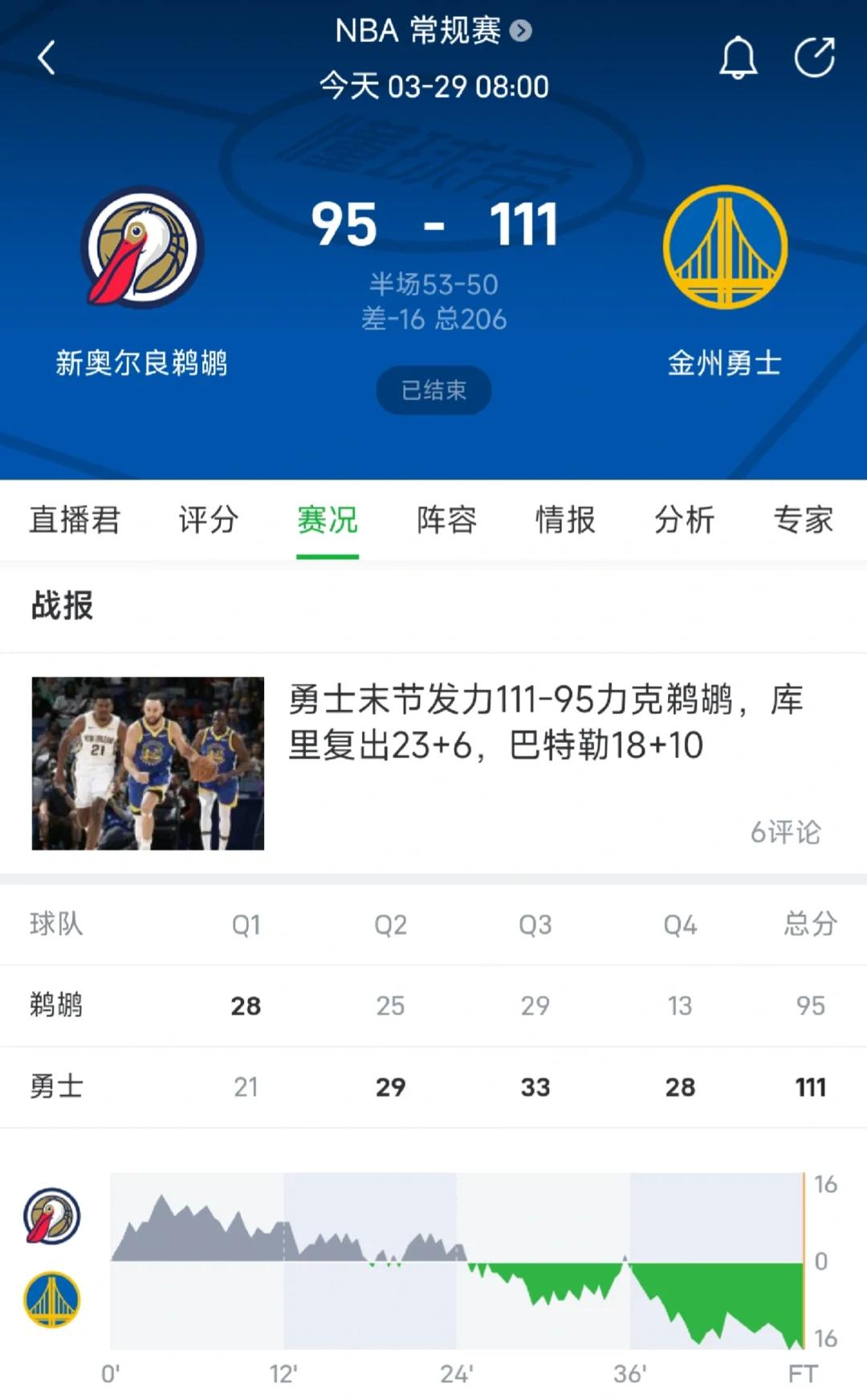Viewport: 867px width, 1400px height.
Task: Select the 情报 tab
Action: [x=566, y=520]
